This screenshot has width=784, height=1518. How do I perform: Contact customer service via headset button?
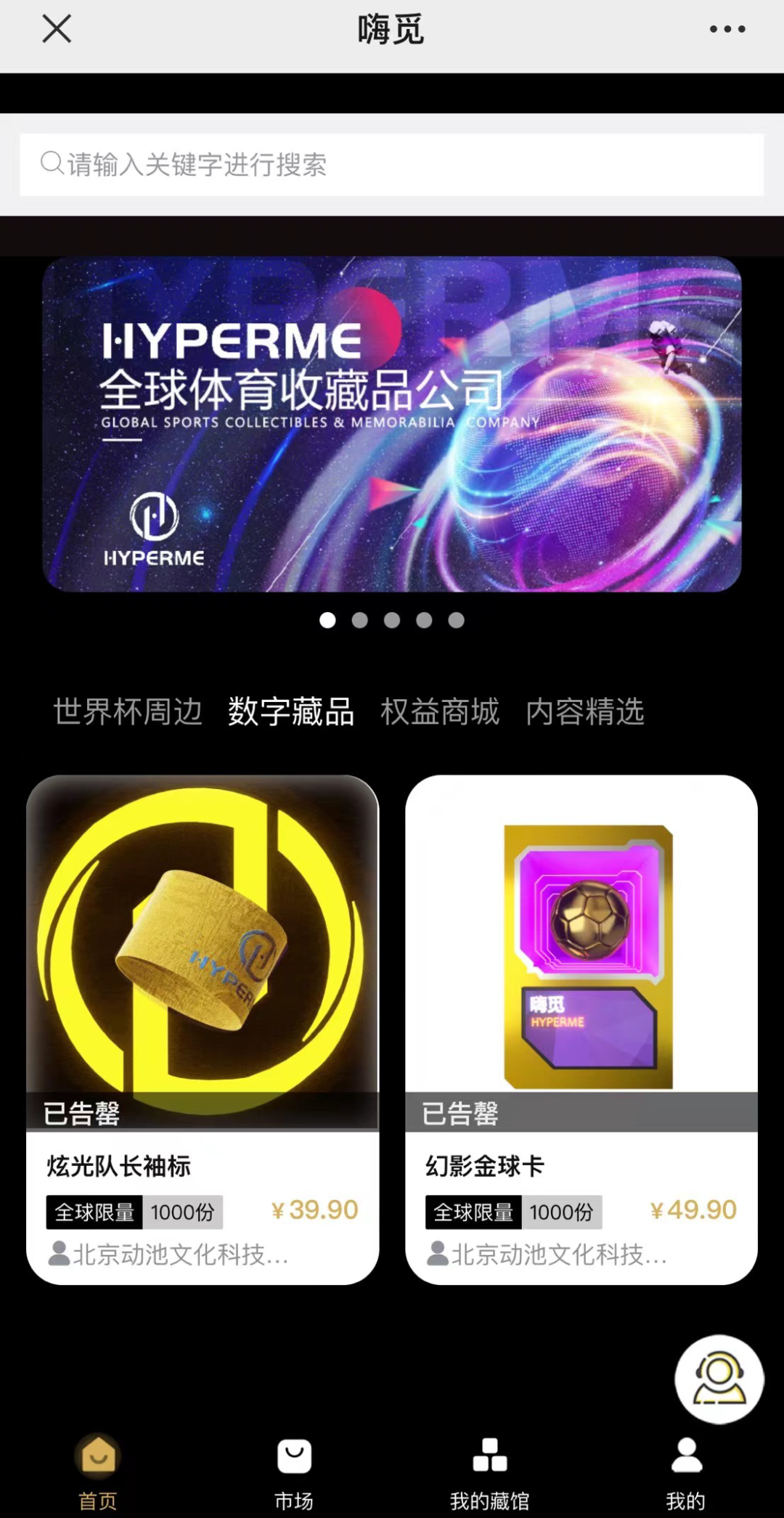(719, 1379)
